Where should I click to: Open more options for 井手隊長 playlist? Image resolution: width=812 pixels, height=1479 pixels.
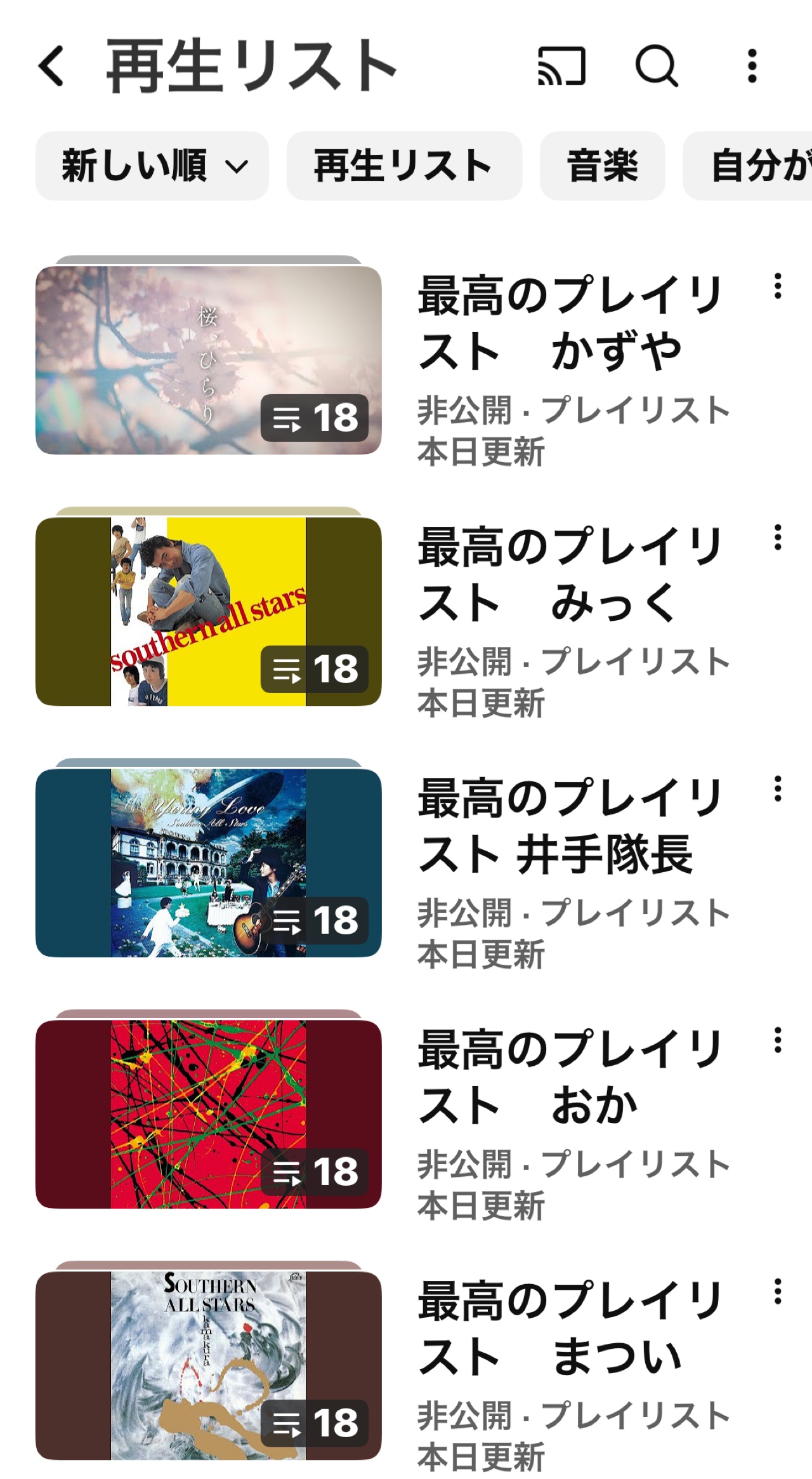[x=777, y=789]
